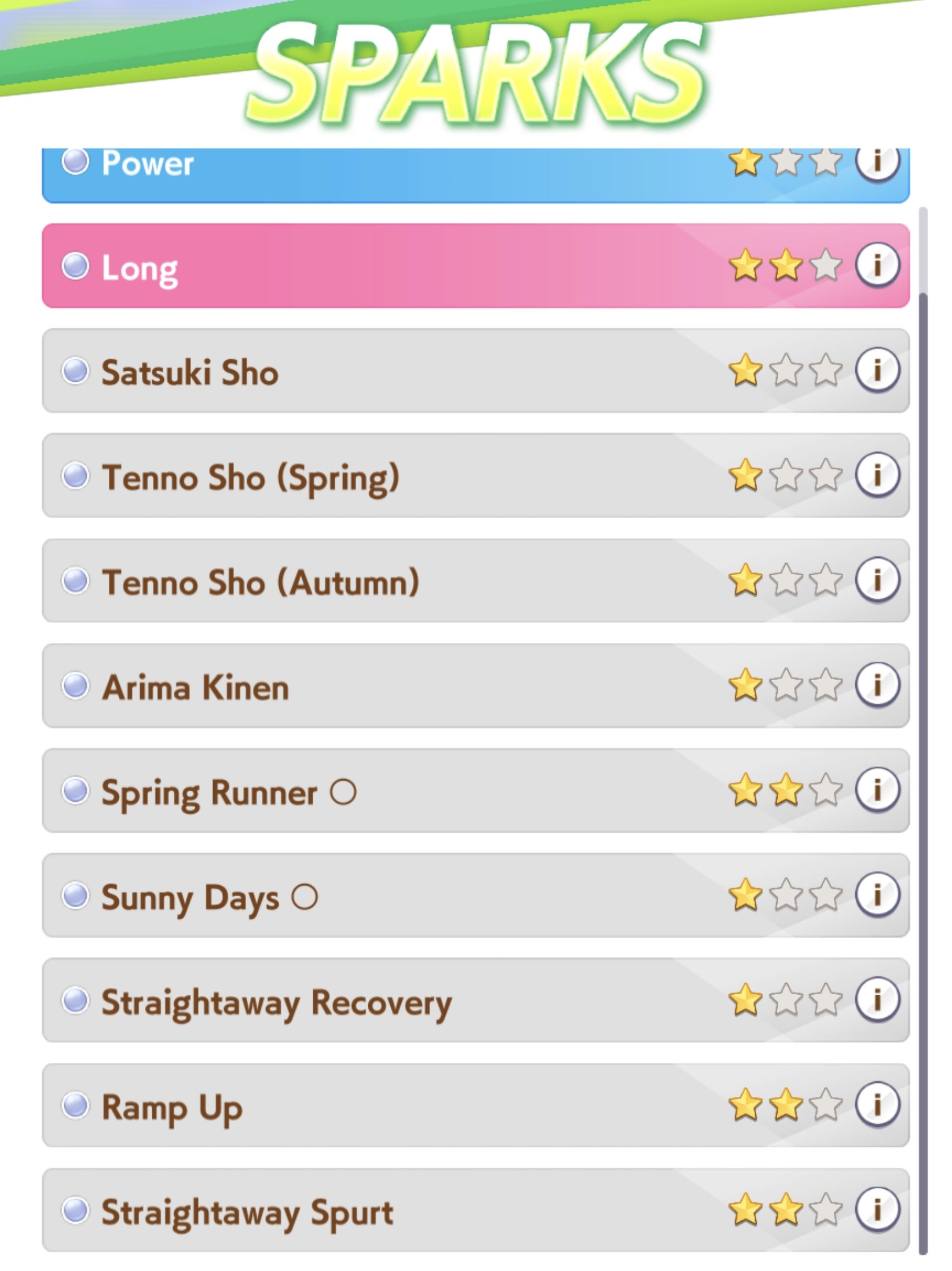View Satsuki Sho spark info
This screenshot has height=1271, width=952.
[877, 370]
